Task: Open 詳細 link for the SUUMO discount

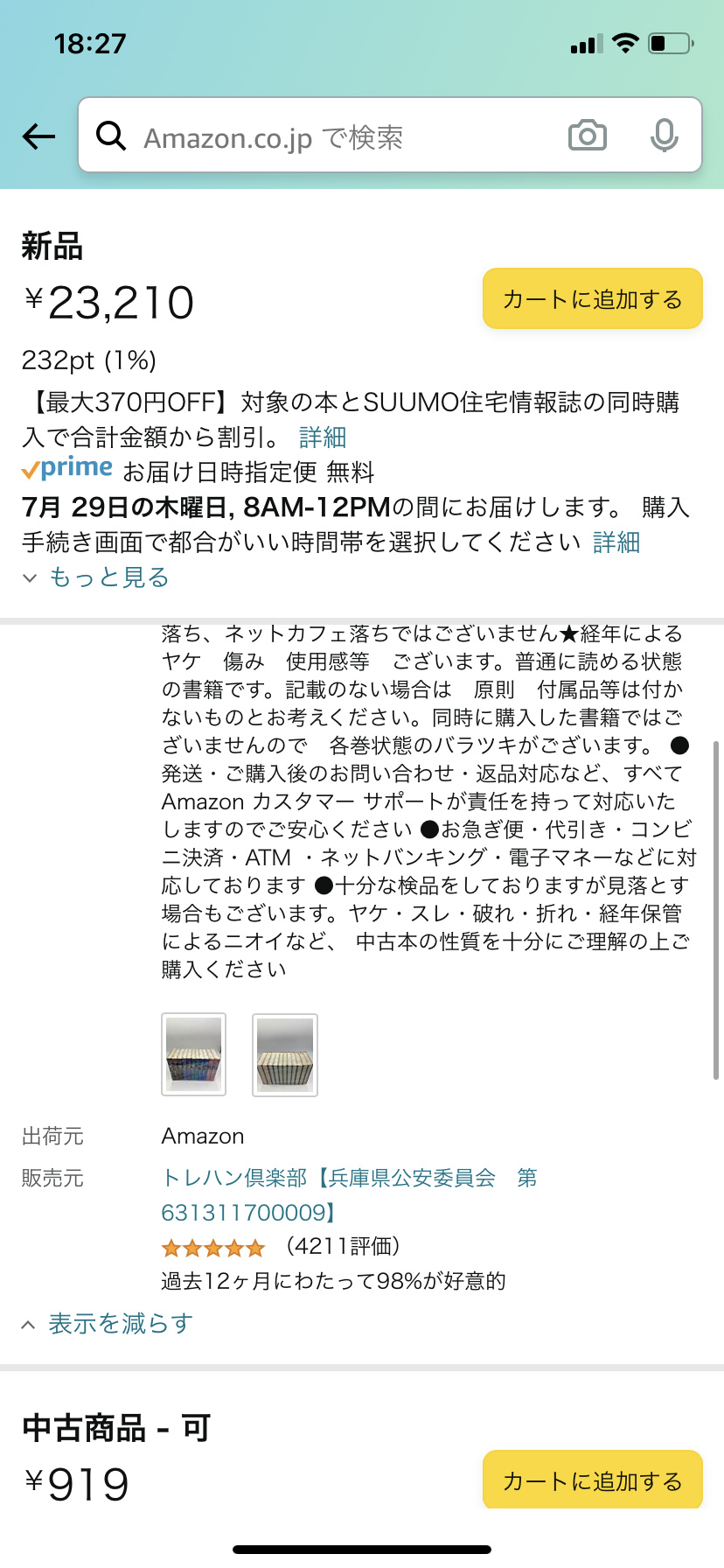Action: coord(323,437)
